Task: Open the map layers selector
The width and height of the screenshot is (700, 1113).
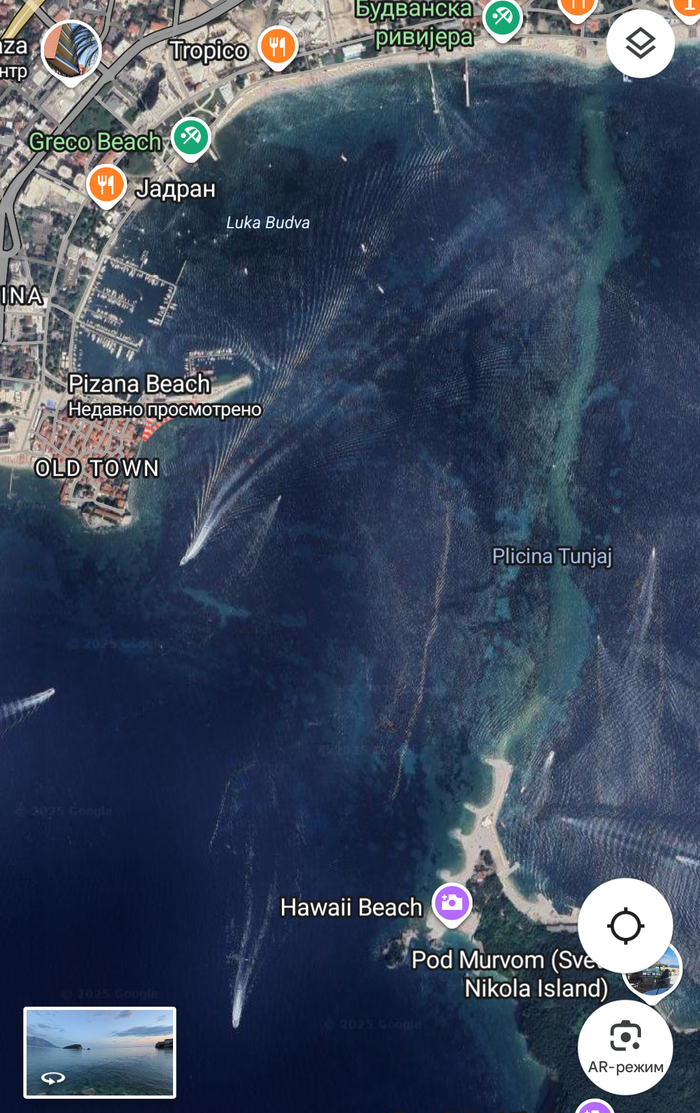Action: 640,43
